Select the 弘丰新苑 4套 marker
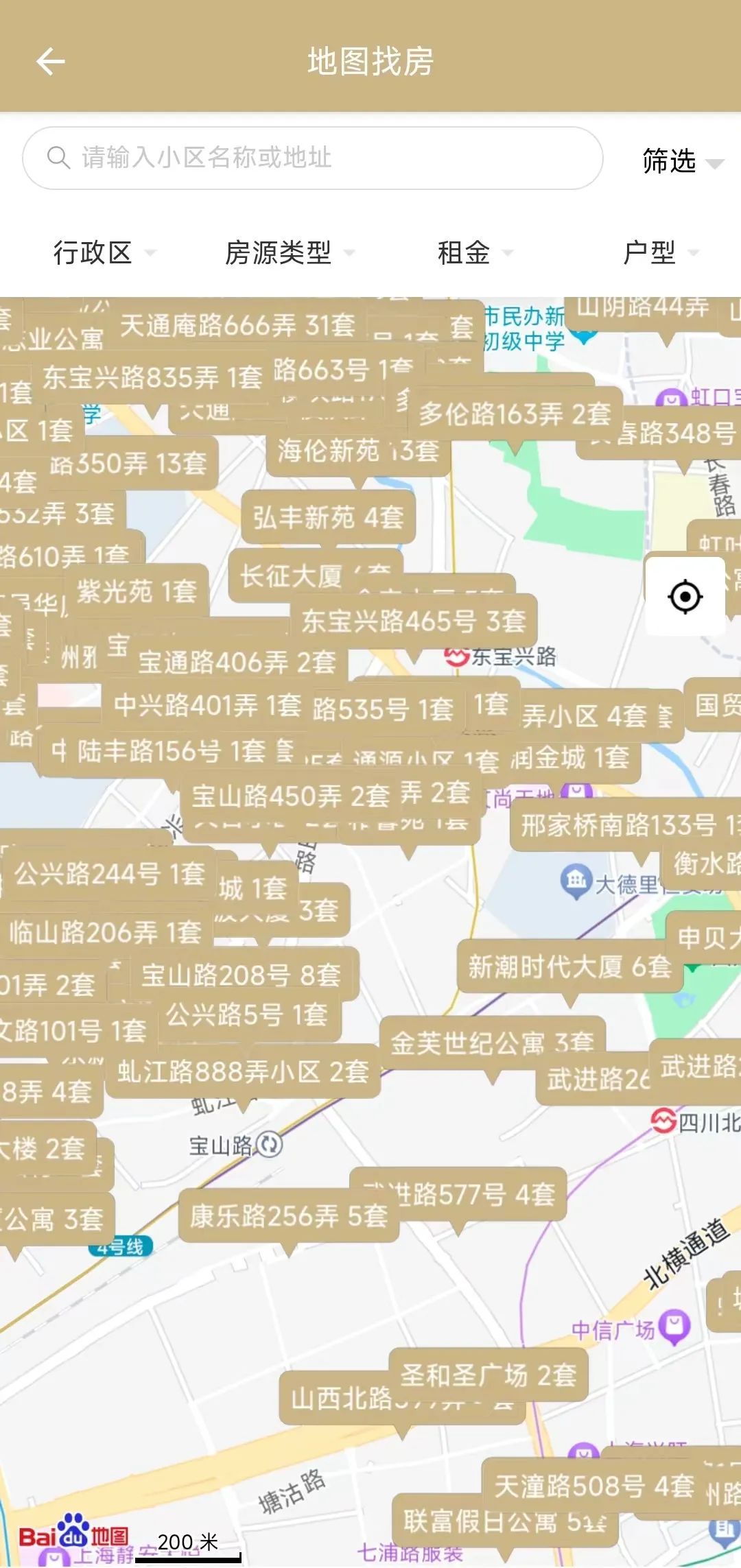The width and height of the screenshot is (741, 1568). tap(329, 516)
